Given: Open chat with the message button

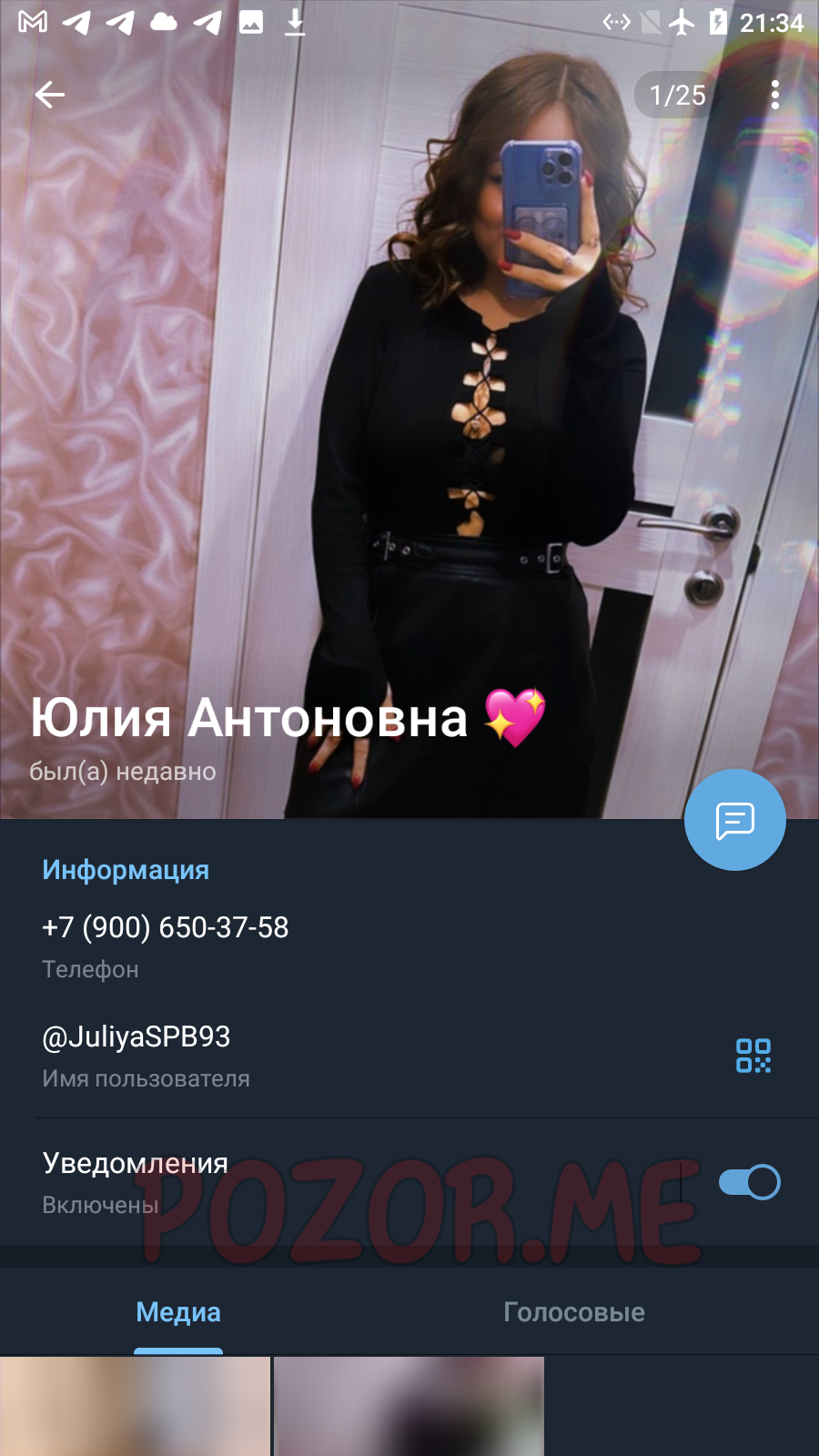Looking at the screenshot, I should coord(735,820).
